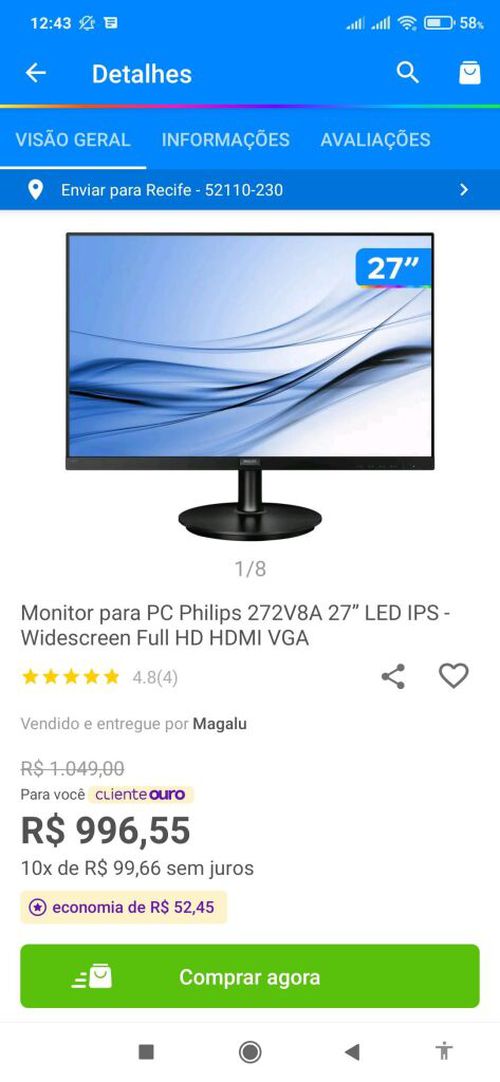Open the 4.8 star rating reviews
The image size is (500, 1082).
pos(100,678)
